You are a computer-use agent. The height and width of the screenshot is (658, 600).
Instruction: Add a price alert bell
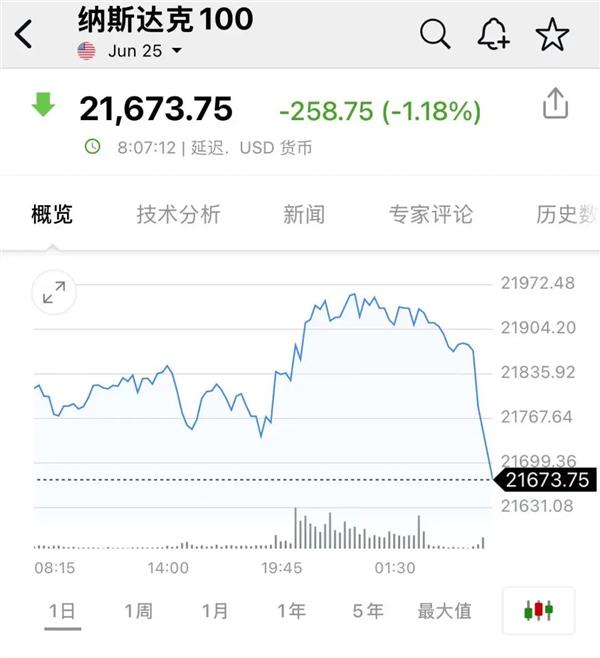(494, 34)
